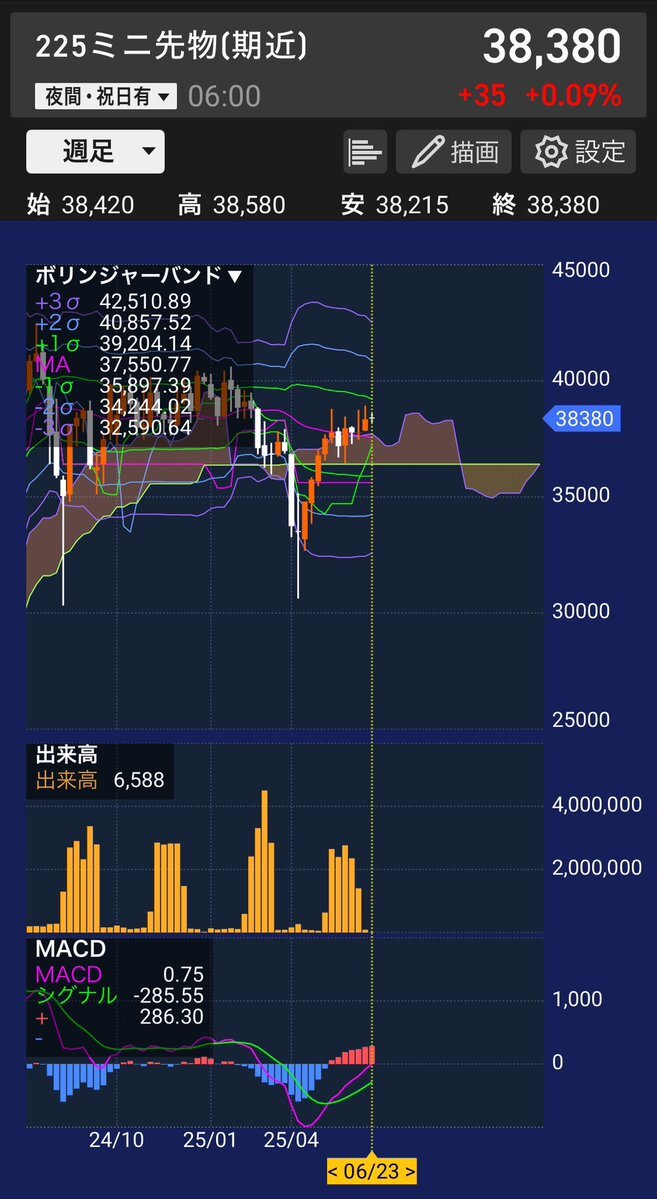The height and width of the screenshot is (1199, 657).
Task: Open the 設定 chart settings
Action: pyautogui.click(x=578, y=151)
